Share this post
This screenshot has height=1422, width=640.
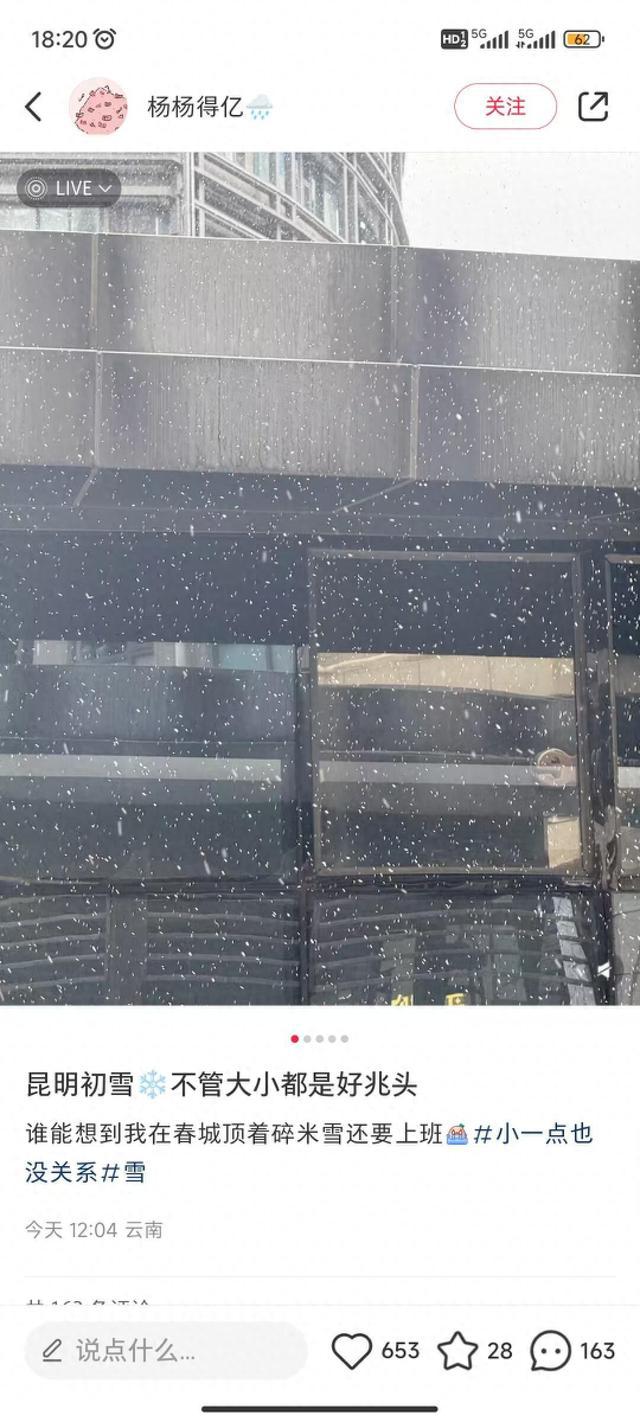(593, 106)
